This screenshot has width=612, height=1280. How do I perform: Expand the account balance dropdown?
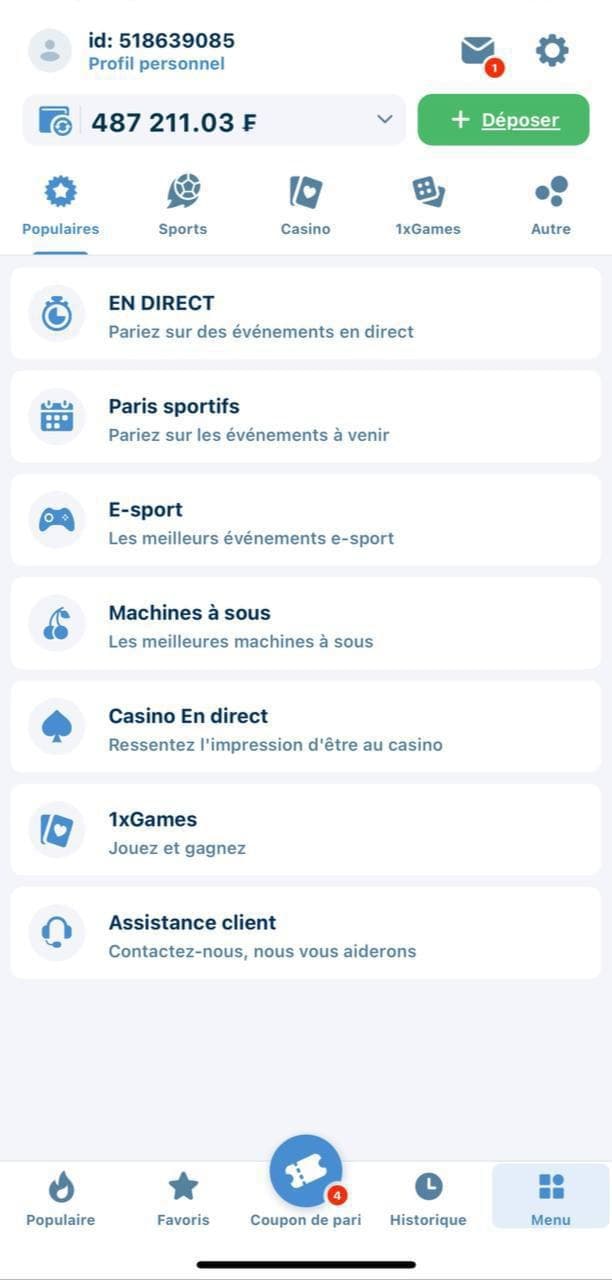click(384, 120)
